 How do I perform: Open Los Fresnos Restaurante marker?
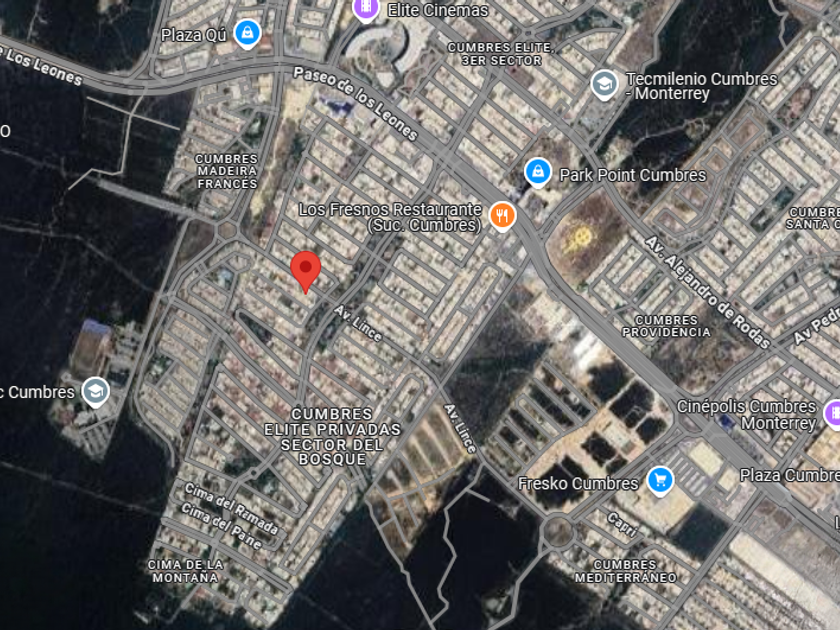(502, 216)
